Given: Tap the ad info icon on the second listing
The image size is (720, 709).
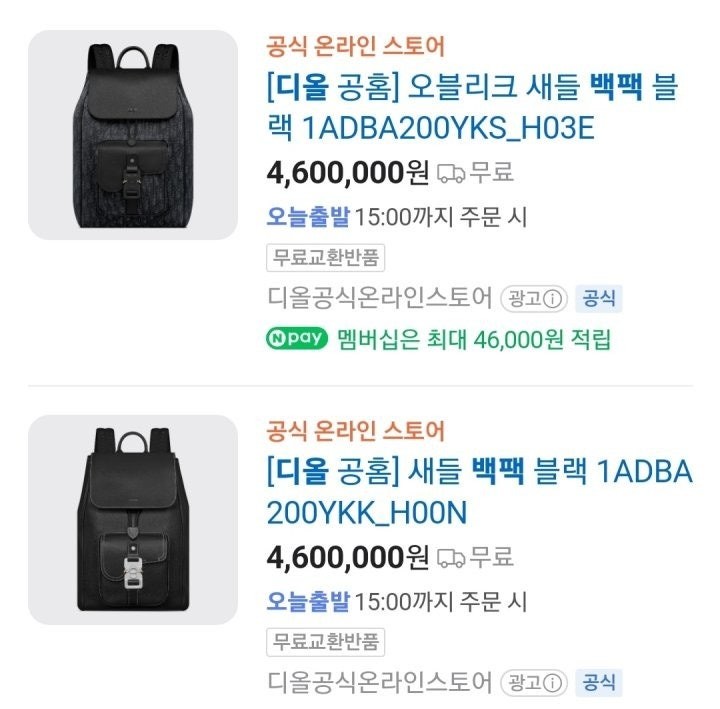Looking at the screenshot, I should click(555, 683).
